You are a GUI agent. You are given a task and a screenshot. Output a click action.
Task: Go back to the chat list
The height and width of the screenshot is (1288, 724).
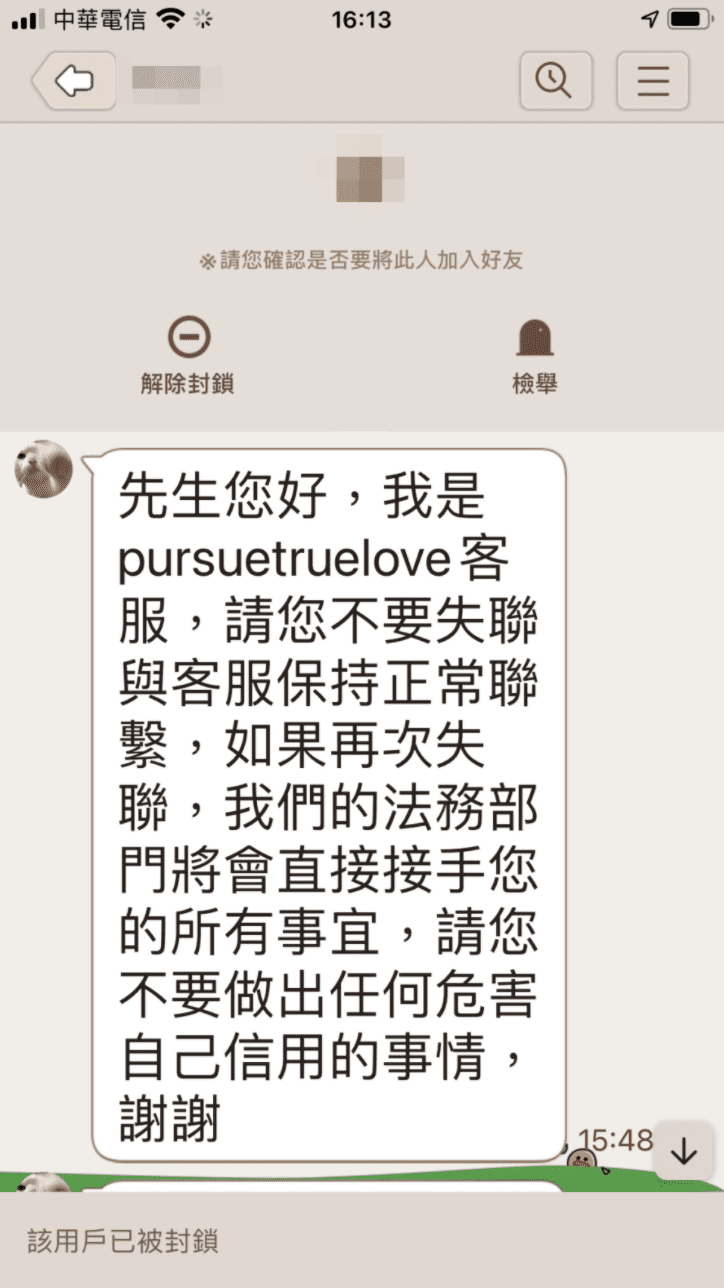pos(73,80)
